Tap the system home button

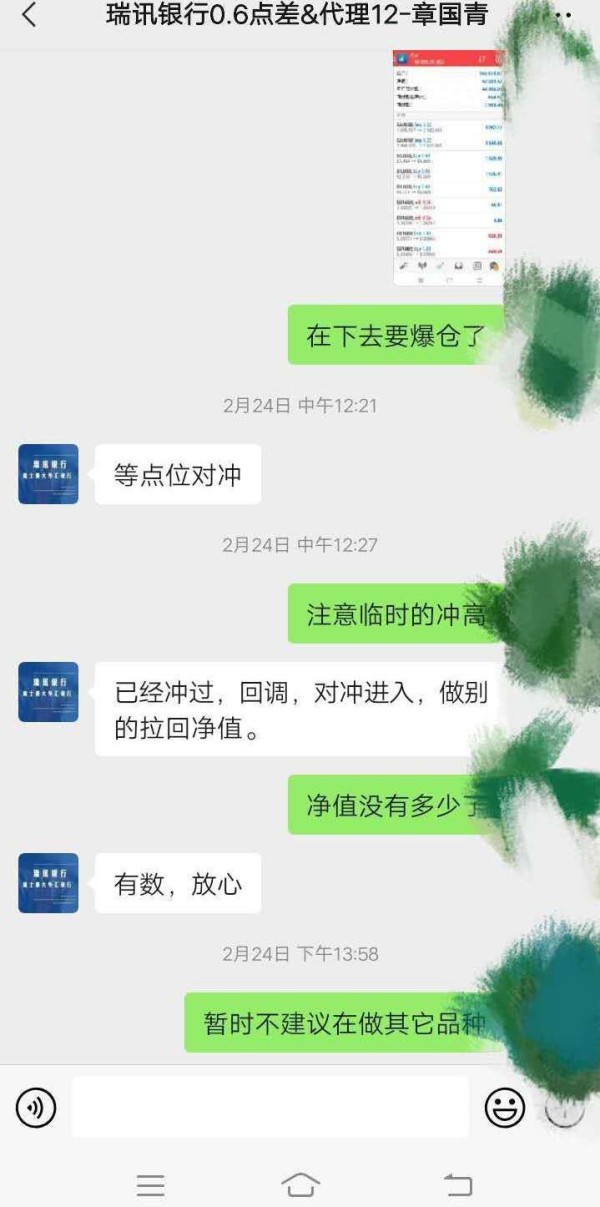coord(300,1185)
